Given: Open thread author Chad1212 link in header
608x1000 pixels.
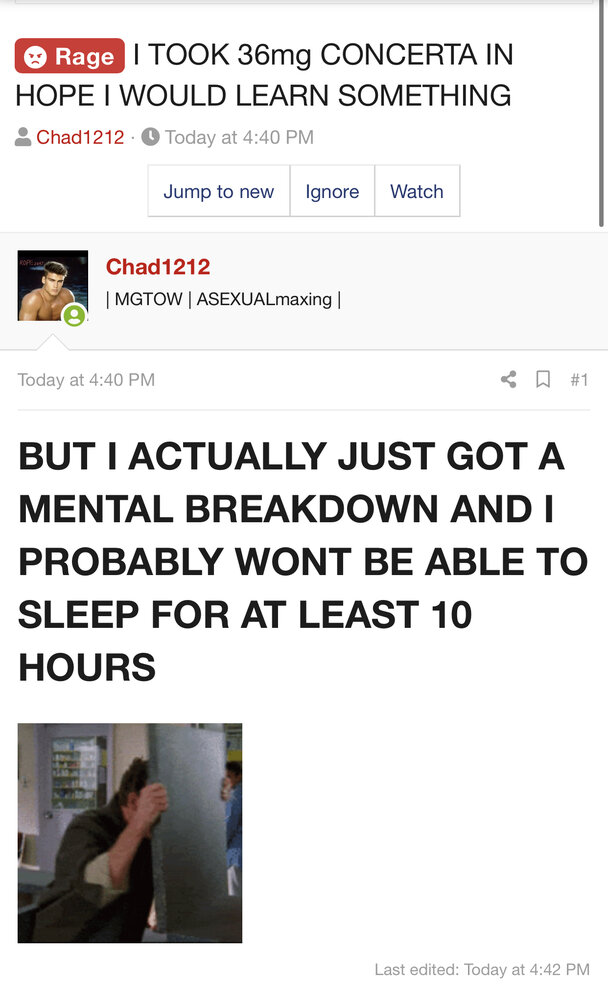Looking at the screenshot, I should (x=80, y=137).
